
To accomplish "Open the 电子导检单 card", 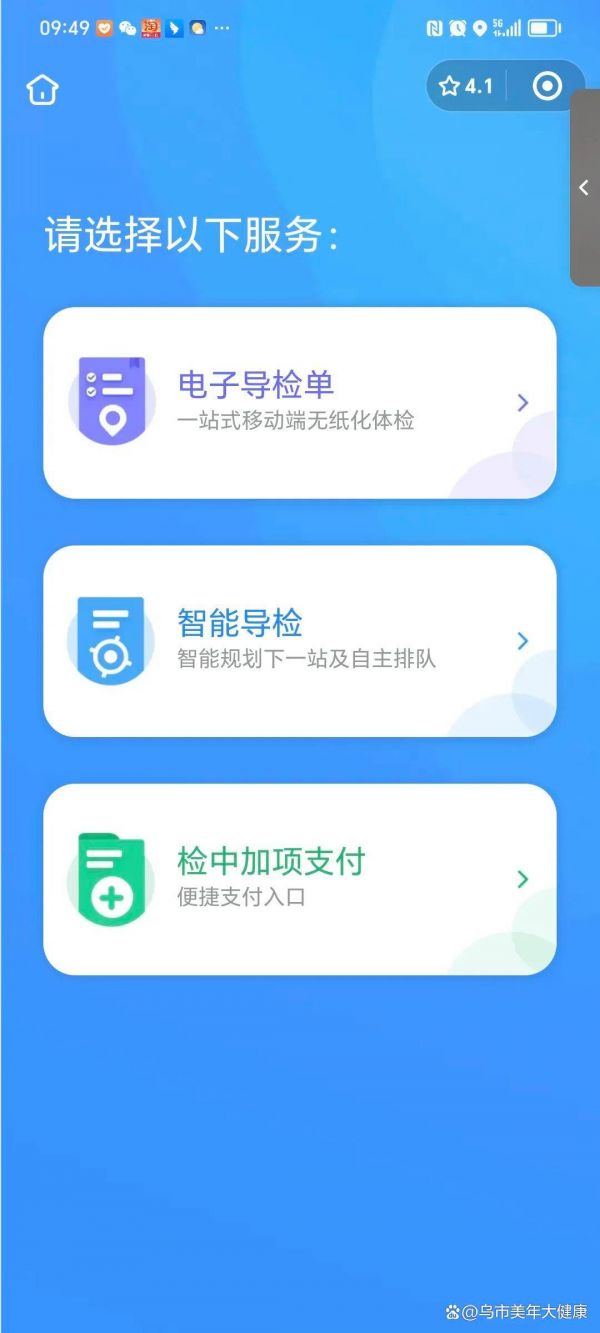I will pos(299,402).
